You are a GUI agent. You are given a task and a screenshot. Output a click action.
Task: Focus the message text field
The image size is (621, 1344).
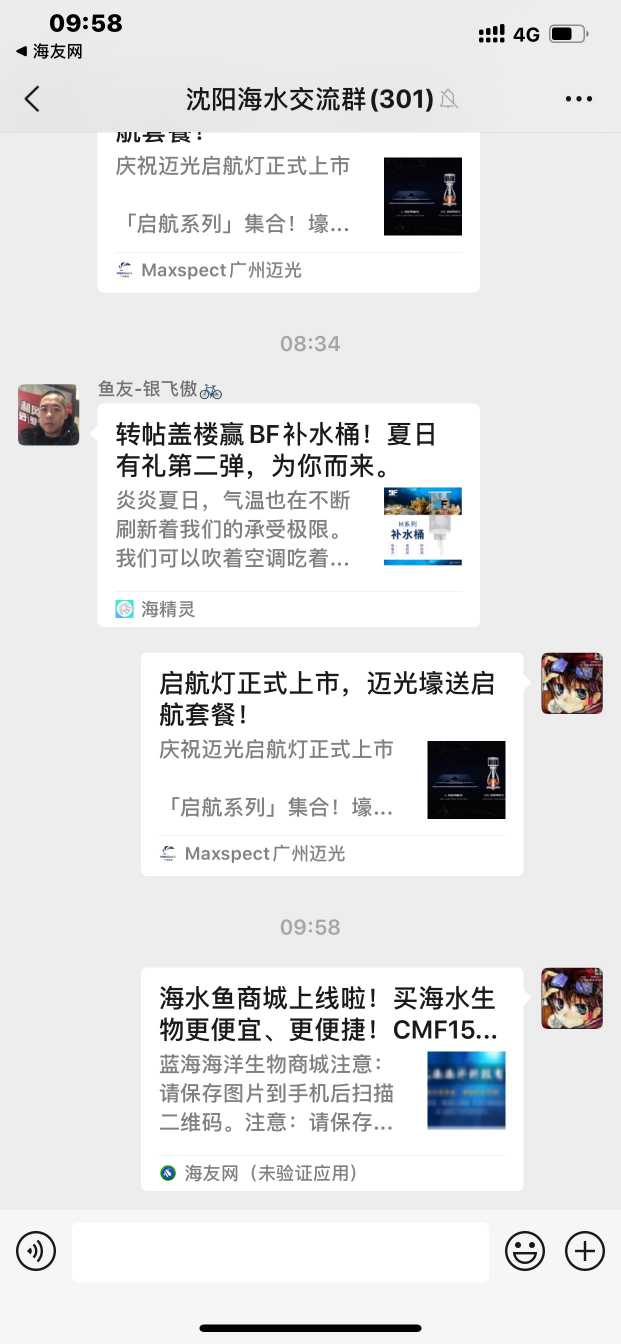(280, 1251)
